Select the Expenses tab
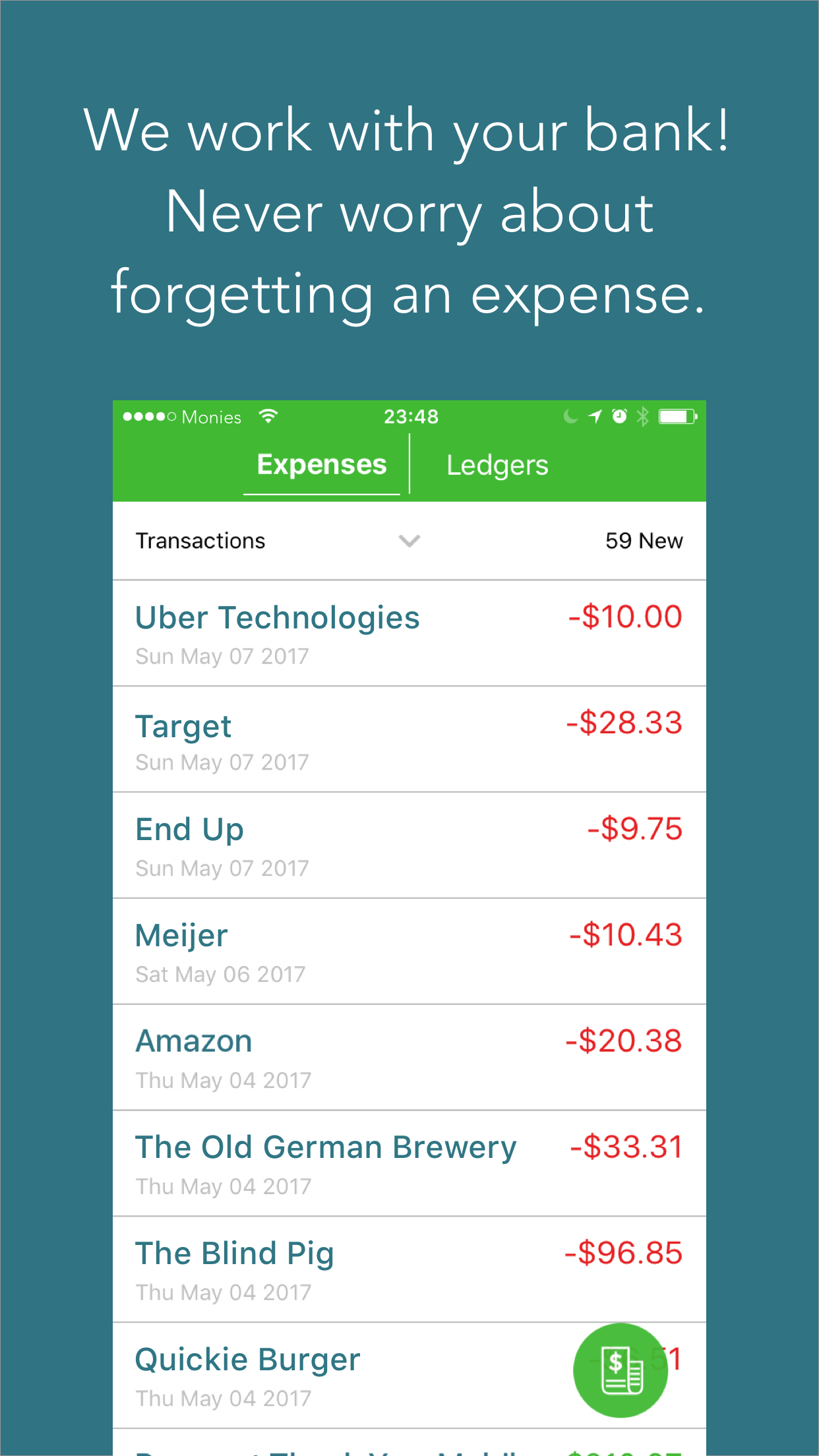Screen dimensions: 819x1456 (322, 464)
